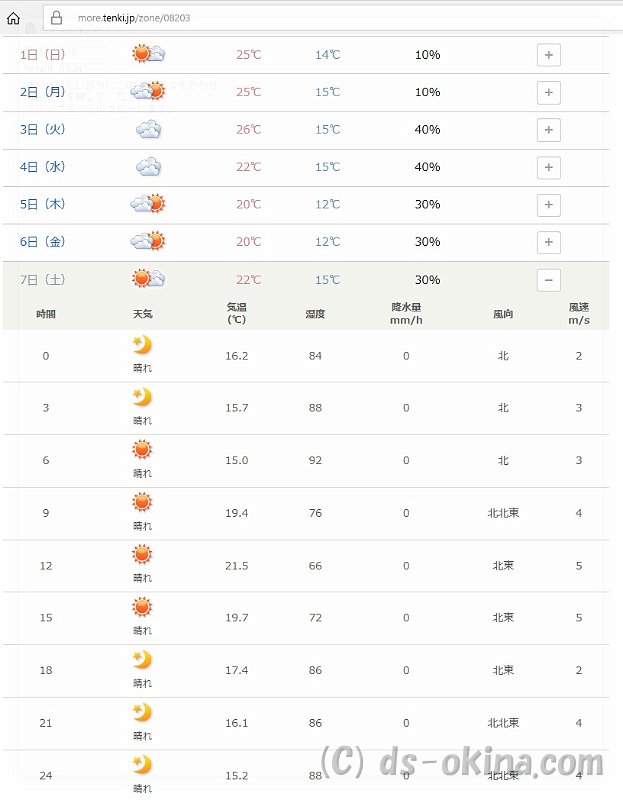Show hourly weather for 4日 (水)
623x800 pixels.
[548, 167]
